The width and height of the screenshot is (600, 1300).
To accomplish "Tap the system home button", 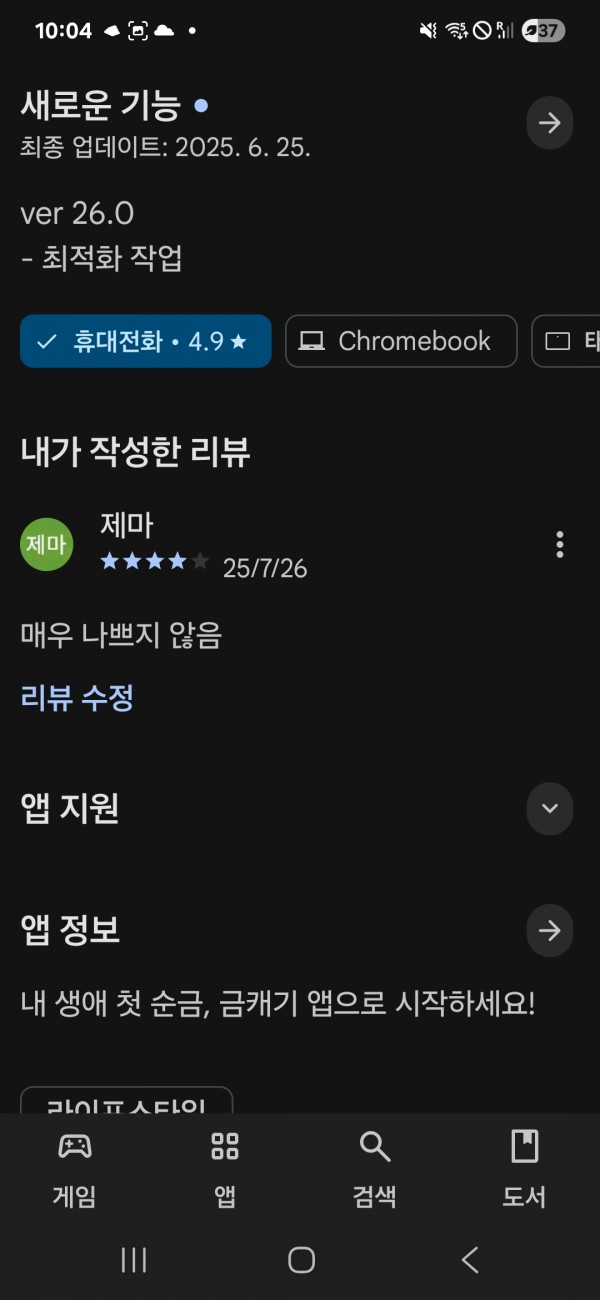I will [x=301, y=1260].
